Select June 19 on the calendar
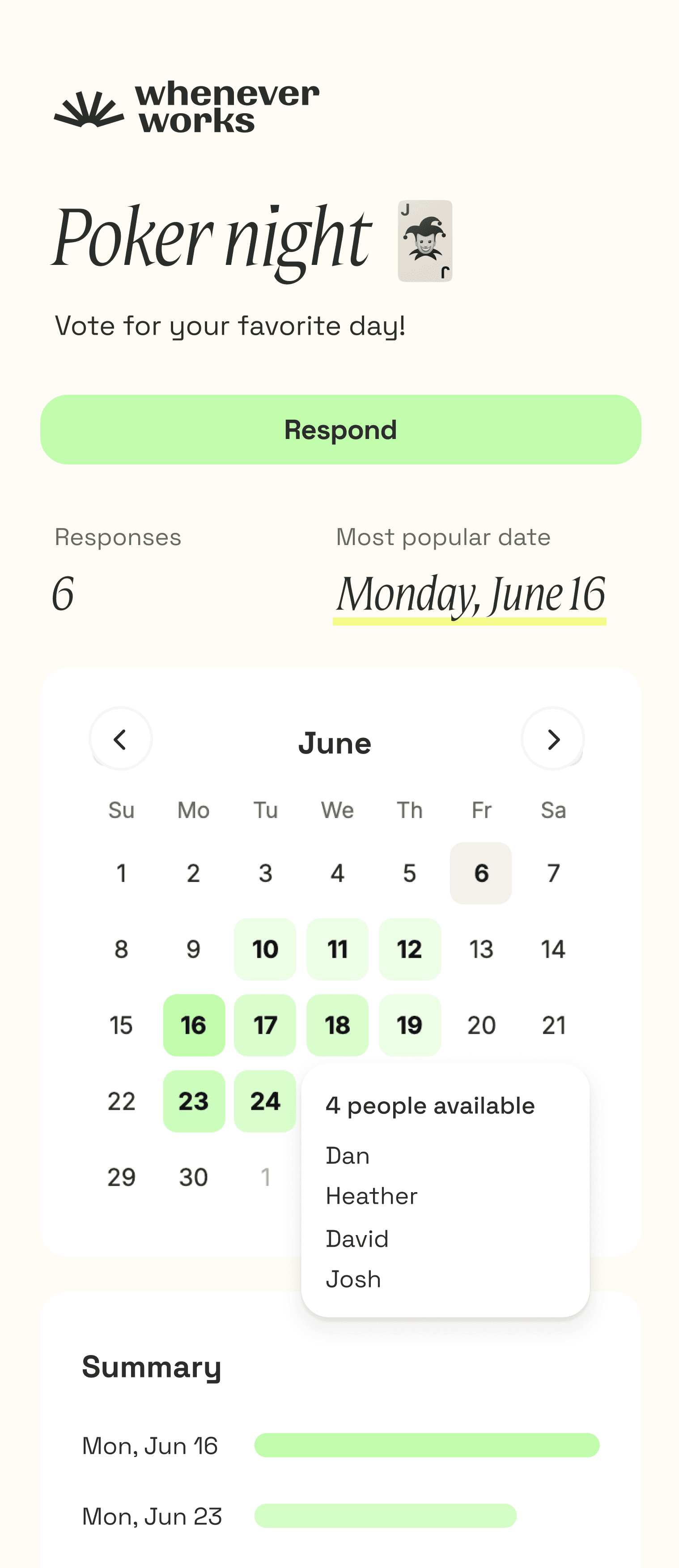The width and height of the screenshot is (679, 1568). (x=409, y=1025)
